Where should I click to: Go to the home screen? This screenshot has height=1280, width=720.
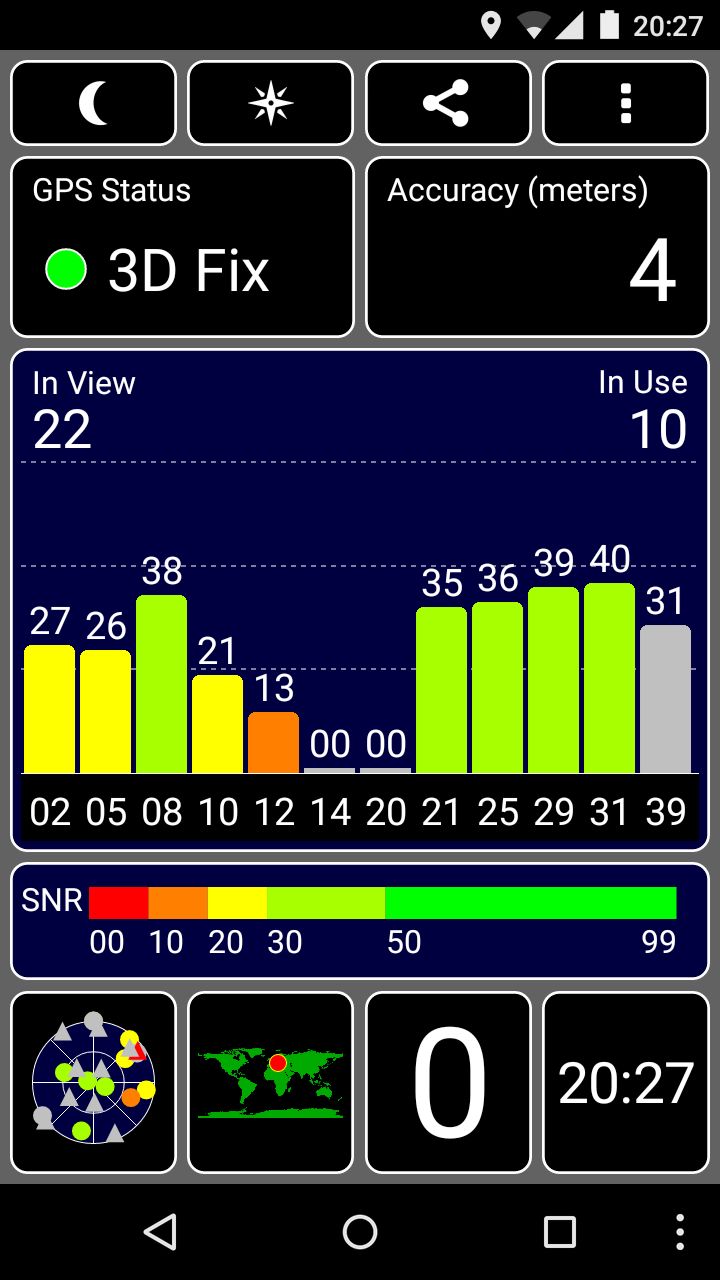(x=360, y=1232)
